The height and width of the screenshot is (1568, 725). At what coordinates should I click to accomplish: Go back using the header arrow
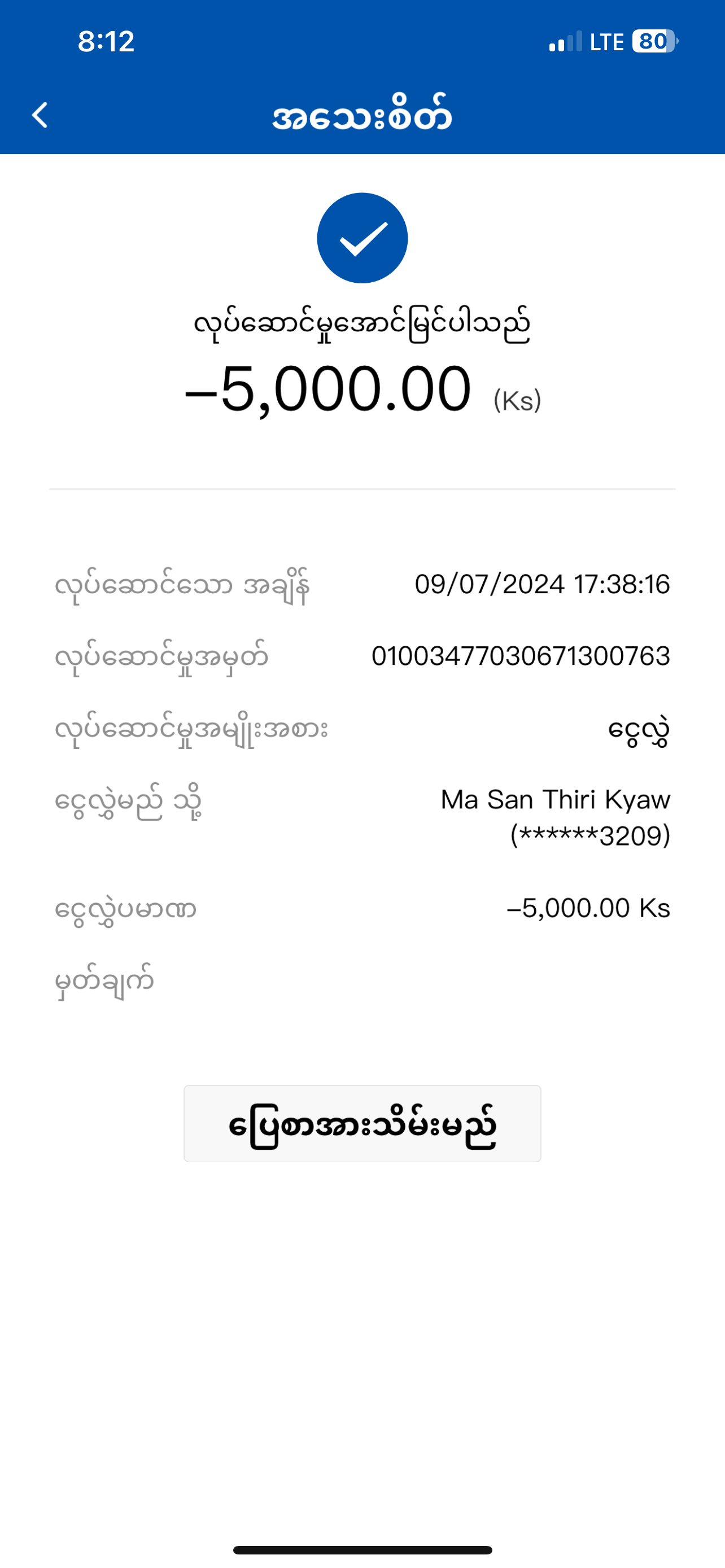pos(40,115)
